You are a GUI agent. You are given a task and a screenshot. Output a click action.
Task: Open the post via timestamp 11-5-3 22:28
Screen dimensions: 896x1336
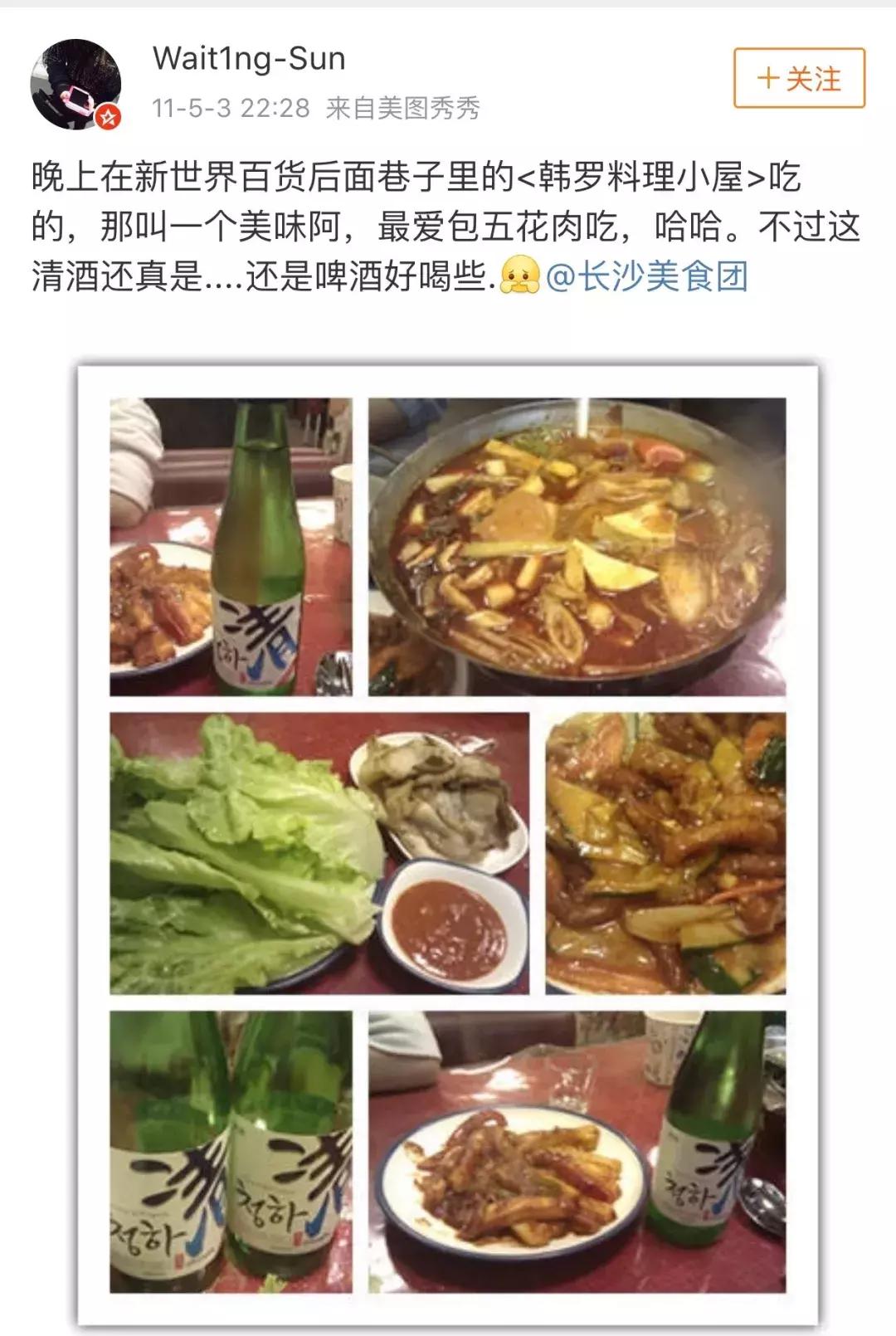click(x=229, y=108)
